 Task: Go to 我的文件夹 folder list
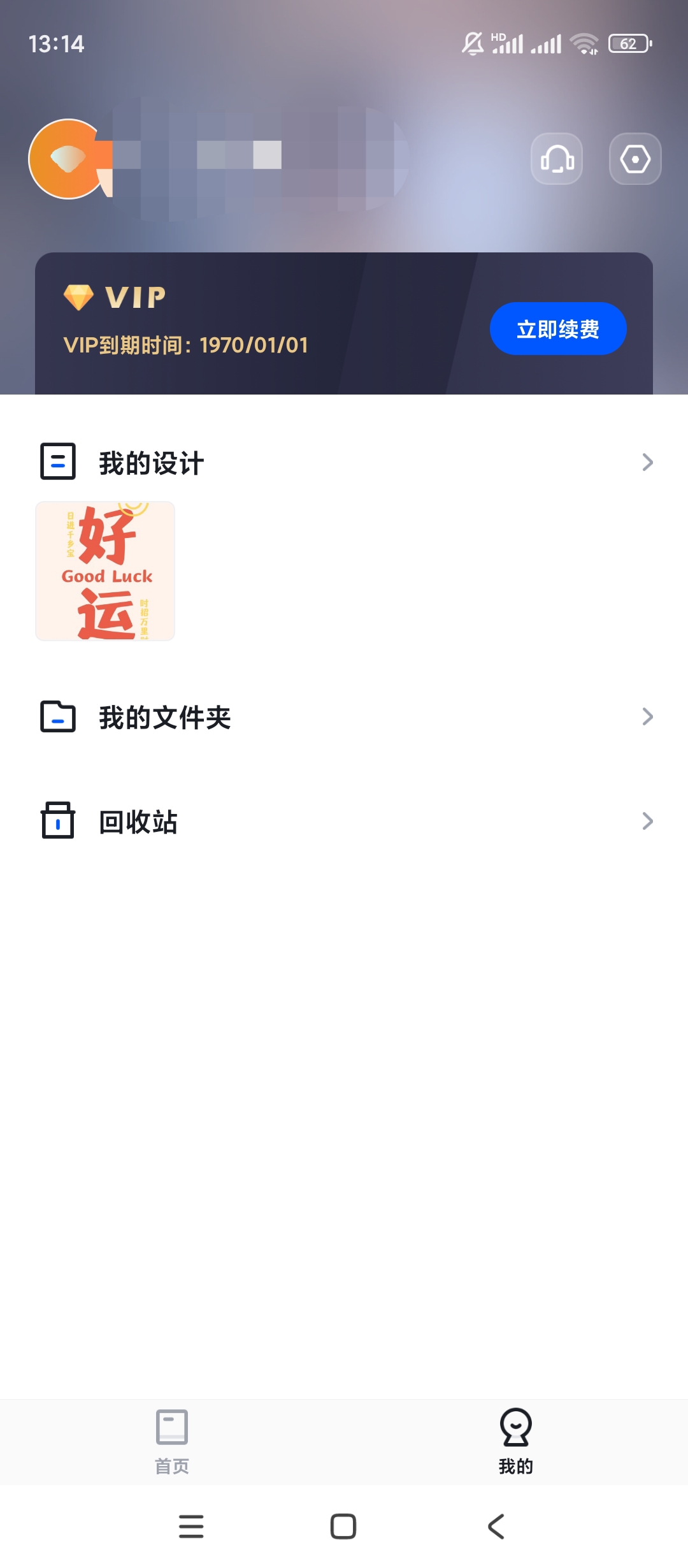(x=344, y=717)
